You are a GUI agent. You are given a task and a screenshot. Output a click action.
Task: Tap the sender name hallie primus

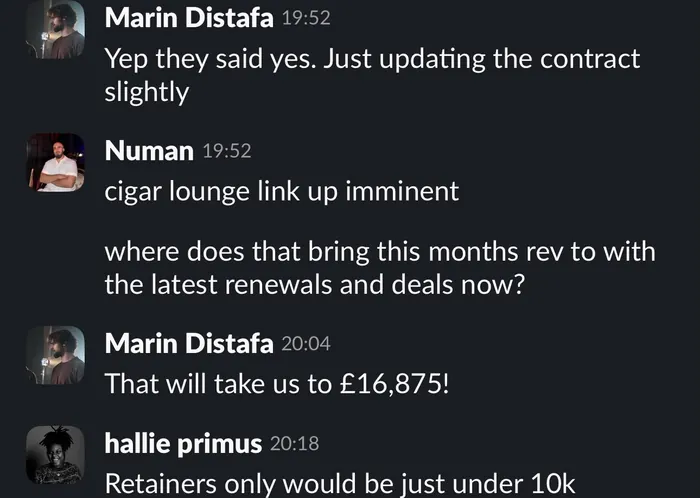point(183,444)
